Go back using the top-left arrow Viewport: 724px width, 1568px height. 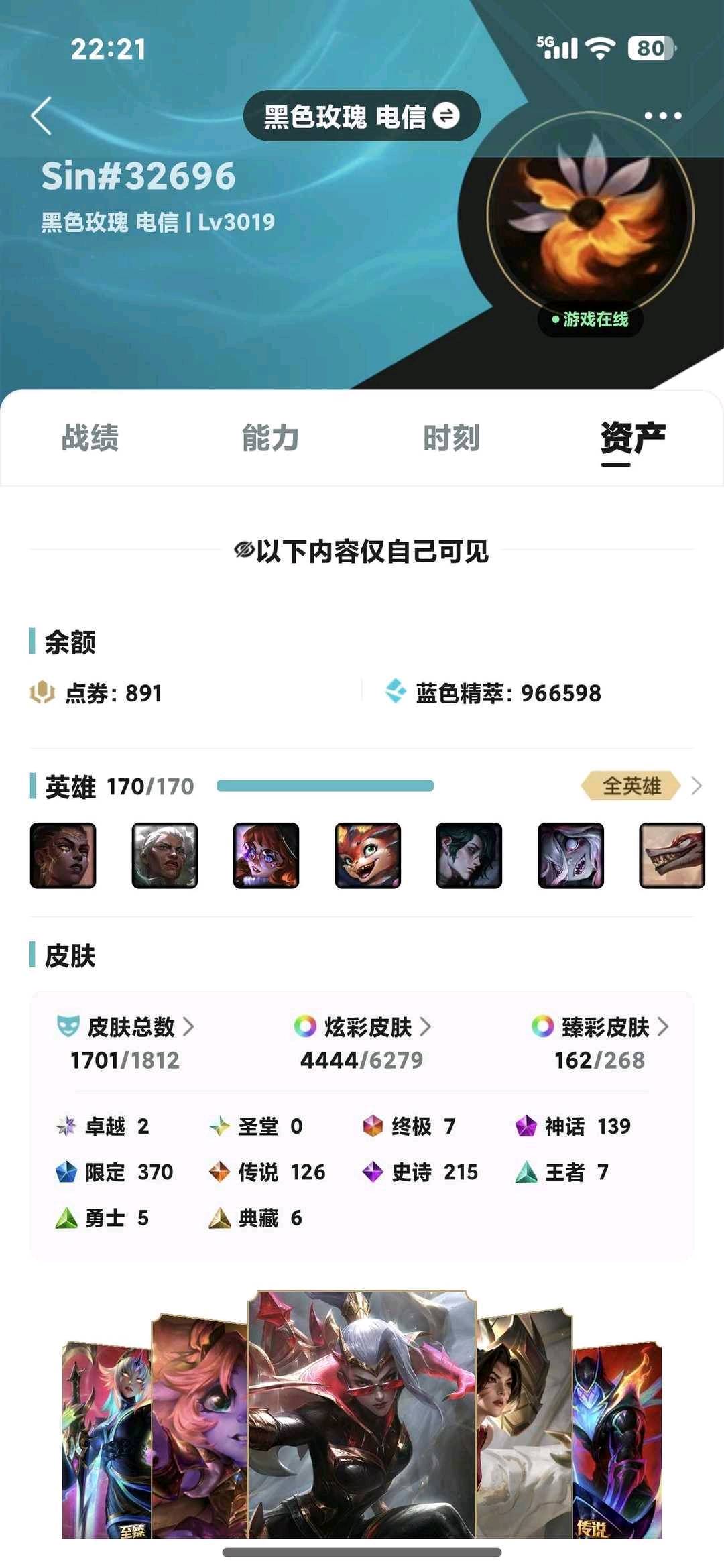click(42, 116)
